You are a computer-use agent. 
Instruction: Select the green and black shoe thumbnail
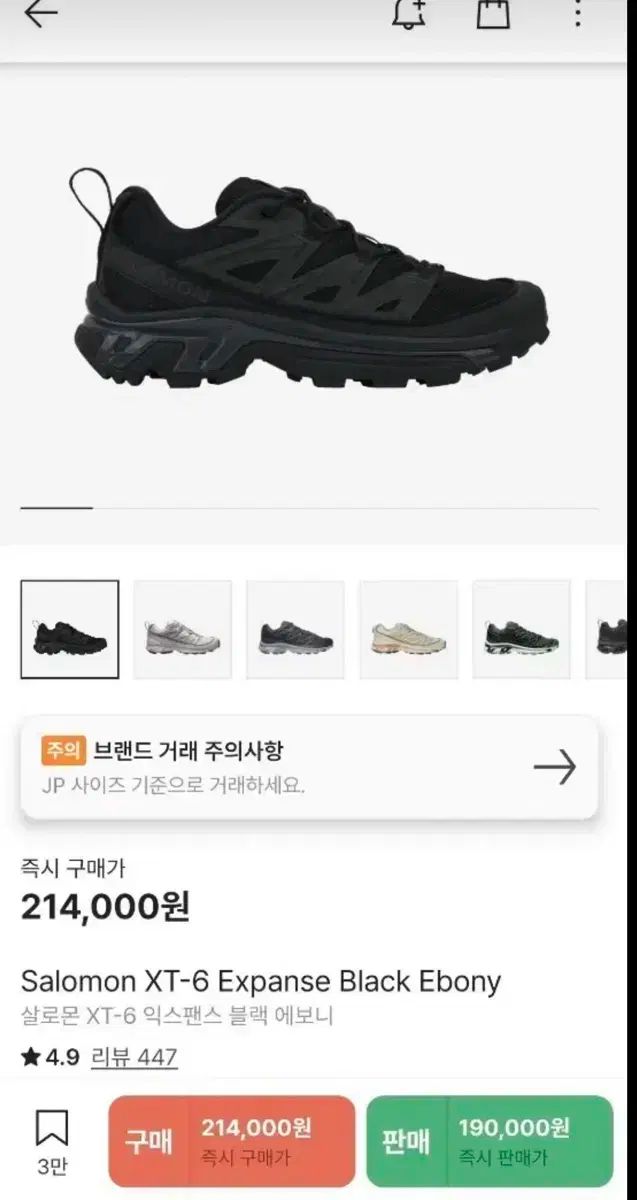click(521, 629)
